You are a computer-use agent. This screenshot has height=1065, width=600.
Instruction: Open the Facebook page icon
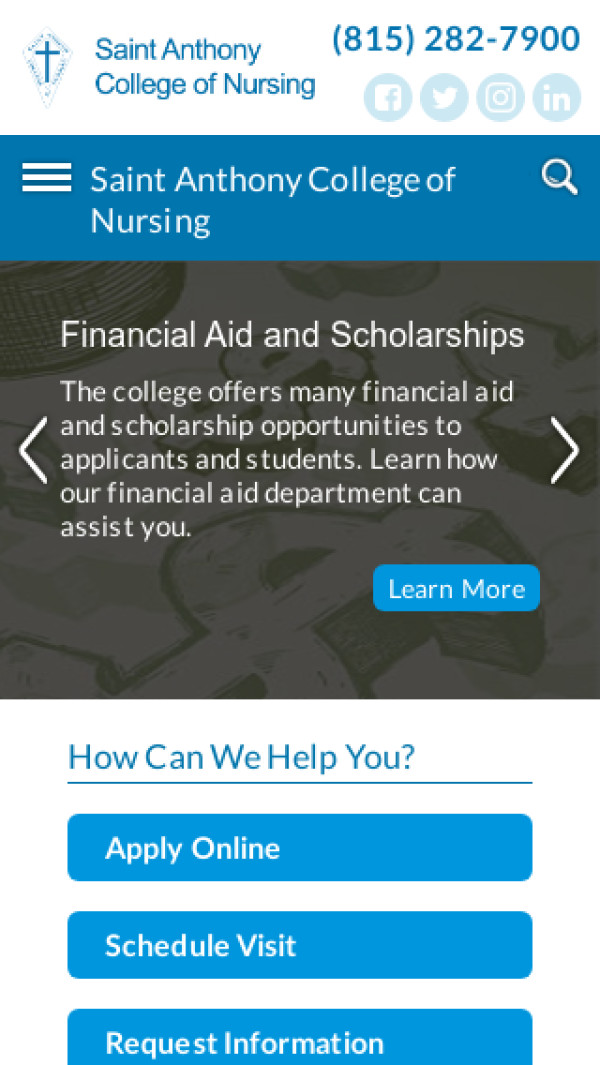pyautogui.click(x=388, y=98)
